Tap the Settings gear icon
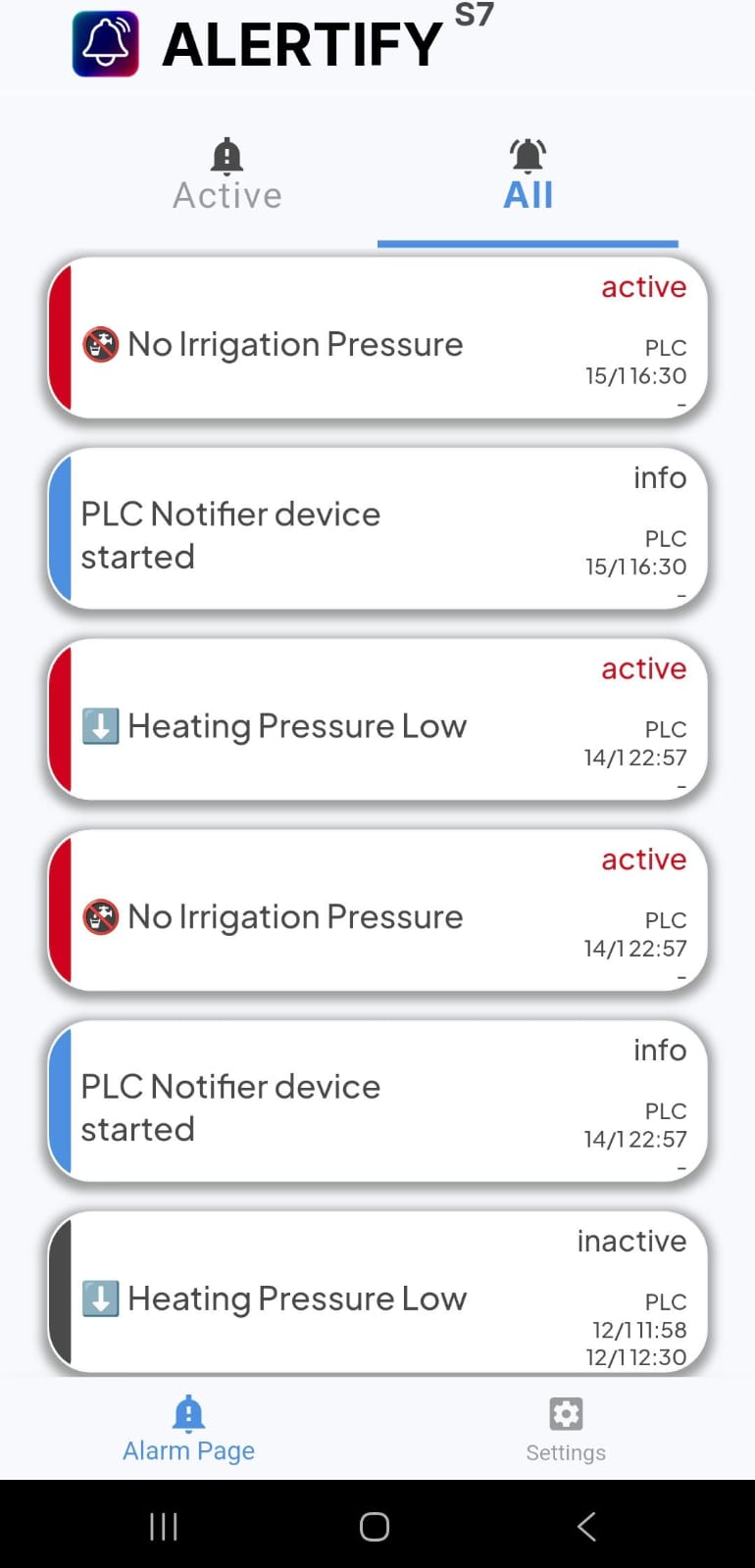 (x=566, y=1413)
